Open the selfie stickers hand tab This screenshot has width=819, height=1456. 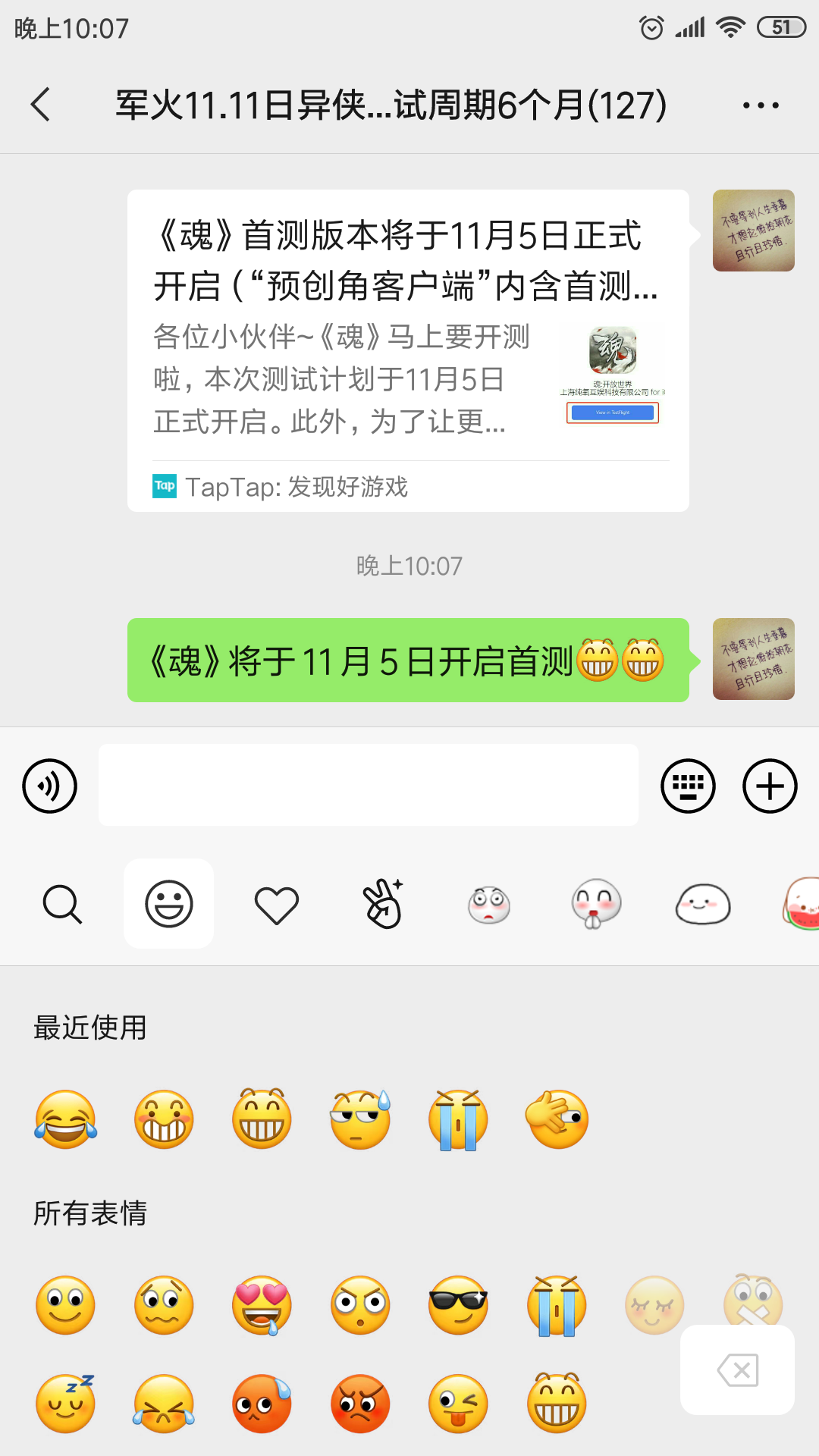pyautogui.click(x=384, y=904)
